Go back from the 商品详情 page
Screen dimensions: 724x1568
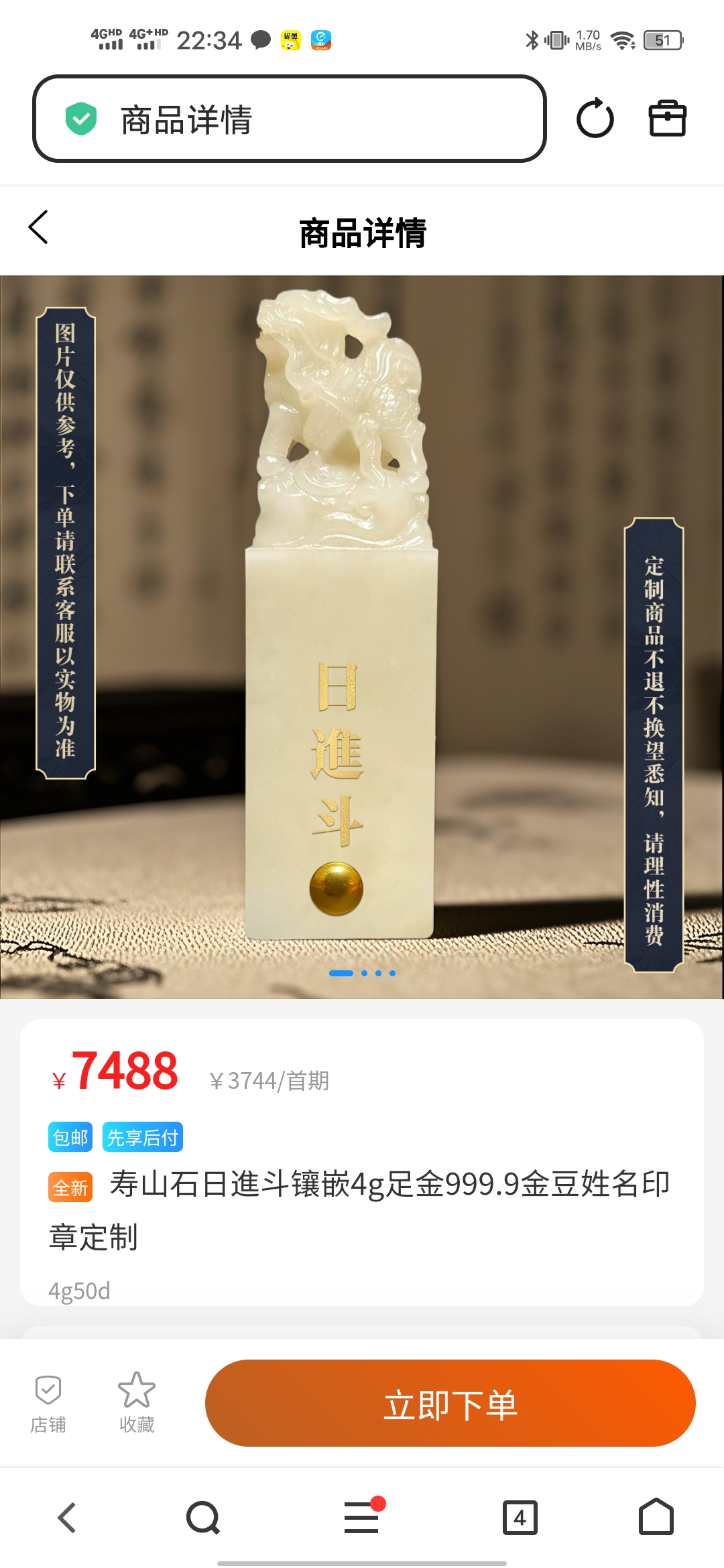(39, 228)
